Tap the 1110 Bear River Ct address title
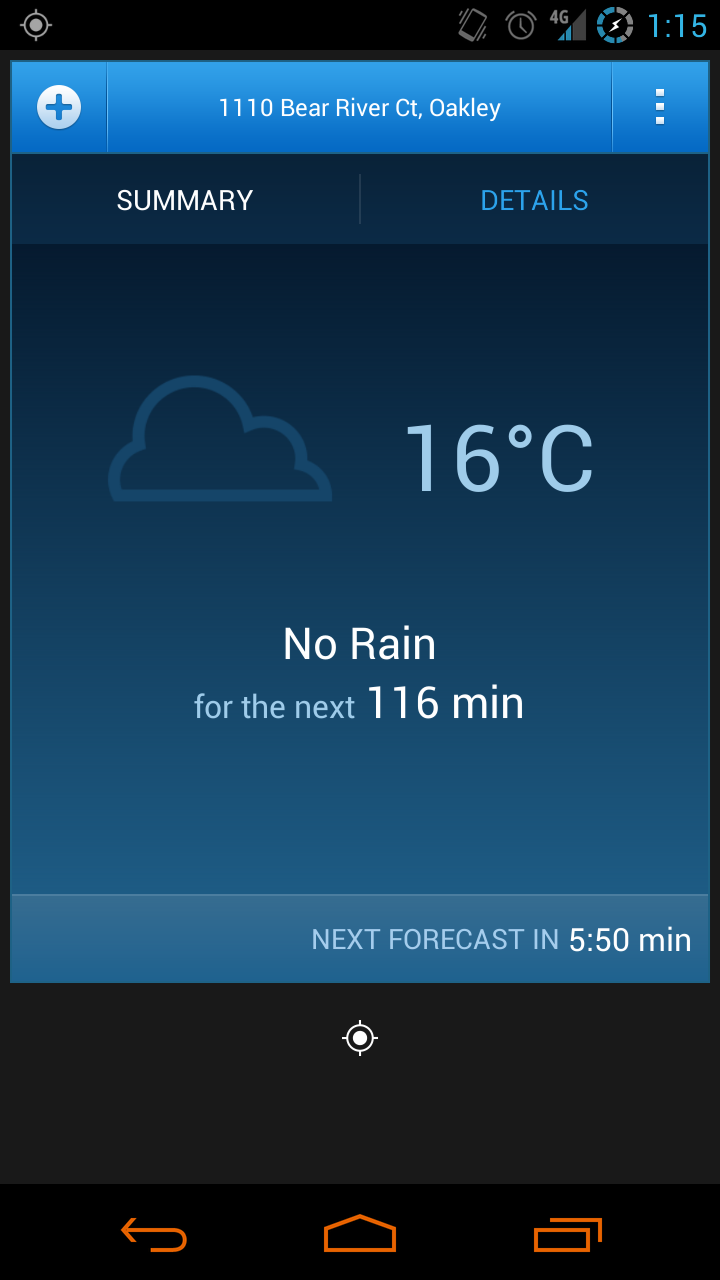 click(359, 108)
